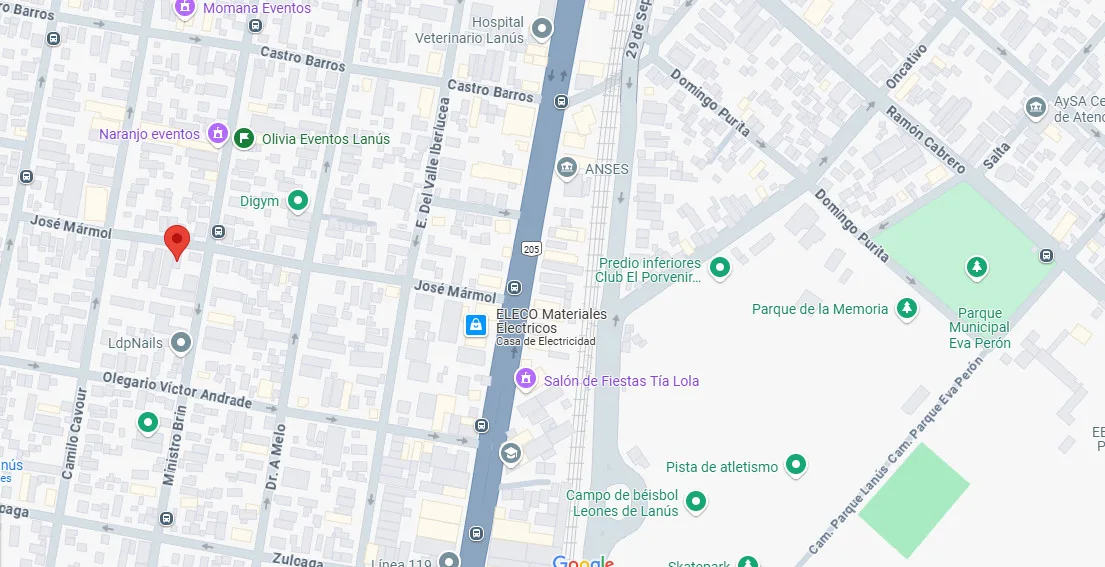Viewport: 1105px width, 567px height.
Task: Select the Parque de la Memoria marker
Action: (907, 308)
